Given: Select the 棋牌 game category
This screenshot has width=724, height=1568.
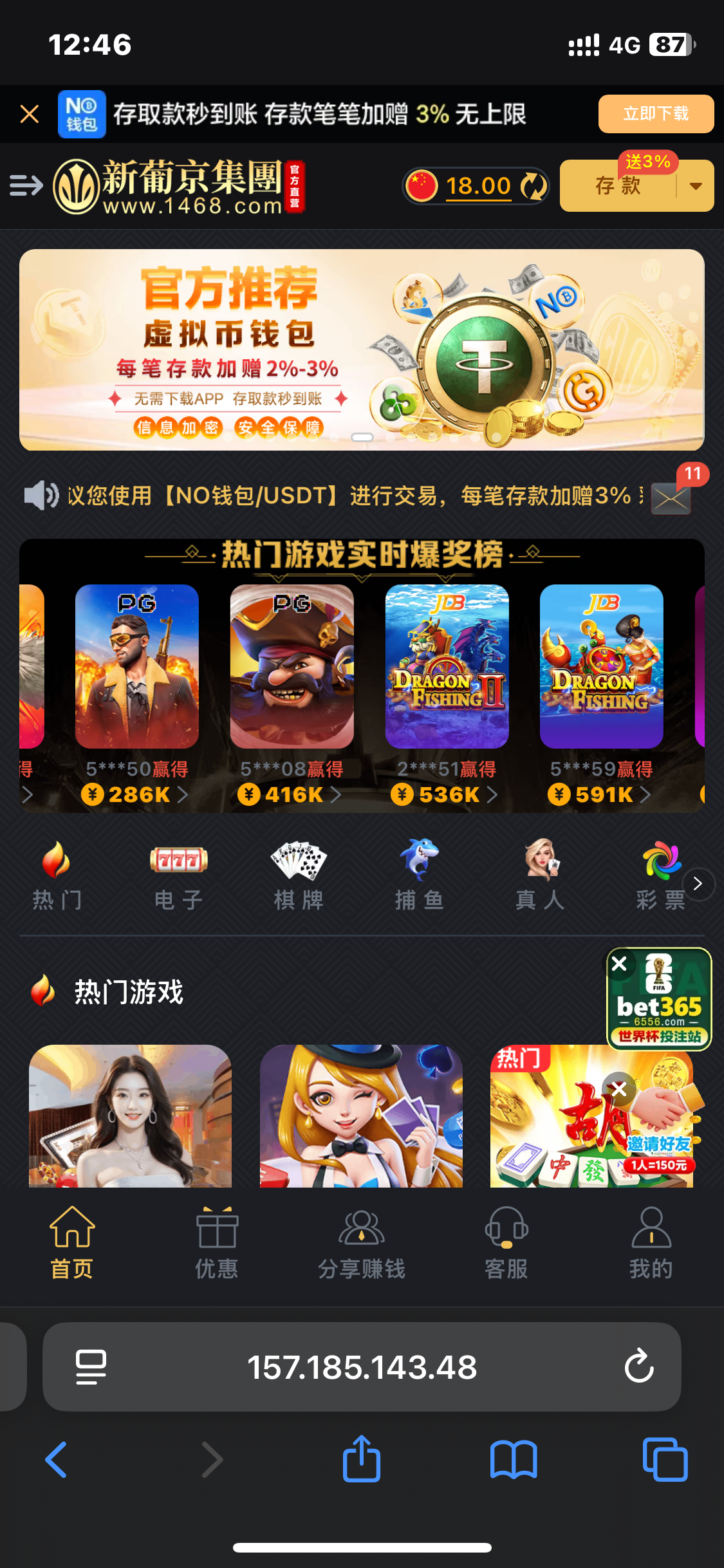Looking at the screenshot, I should [x=299, y=875].
